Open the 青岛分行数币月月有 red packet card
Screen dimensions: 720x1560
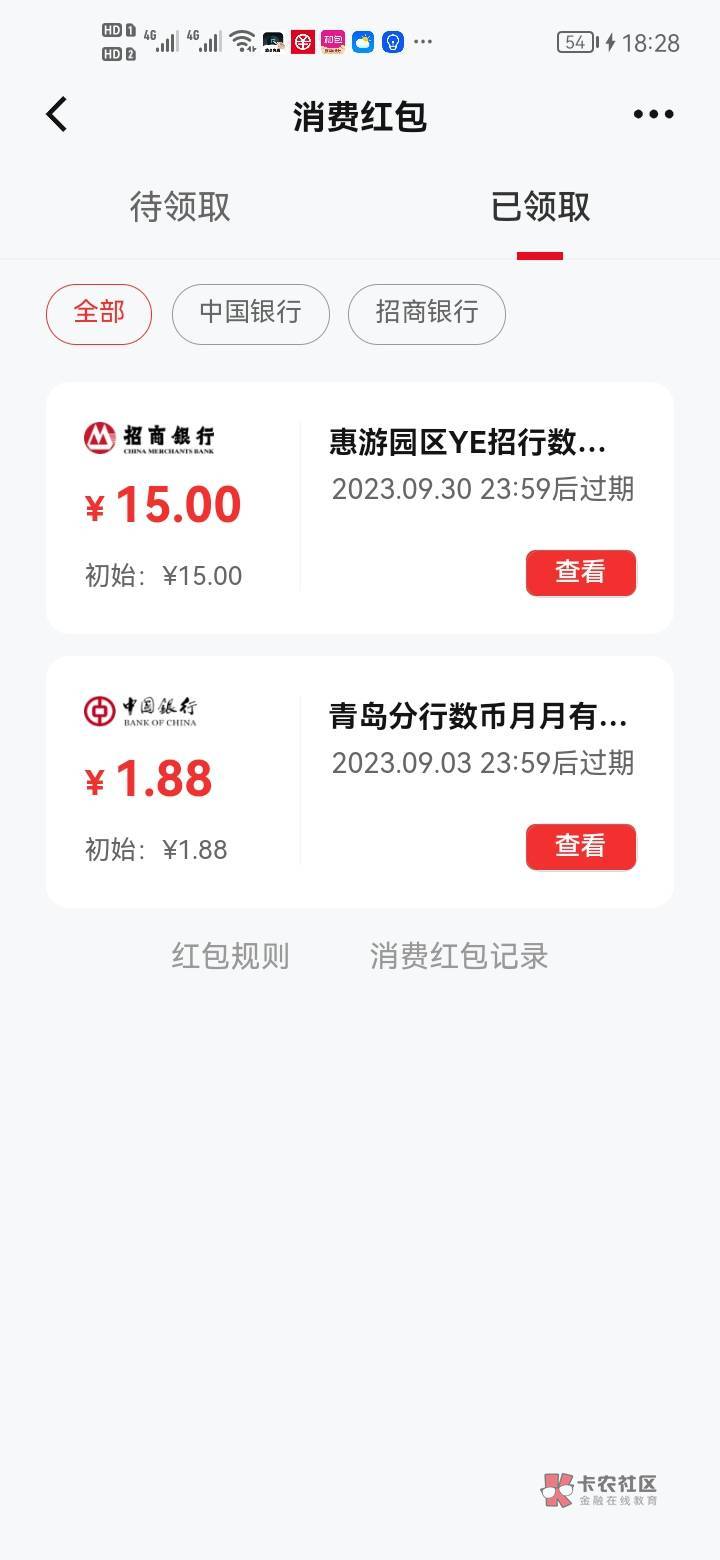[360, 782]
